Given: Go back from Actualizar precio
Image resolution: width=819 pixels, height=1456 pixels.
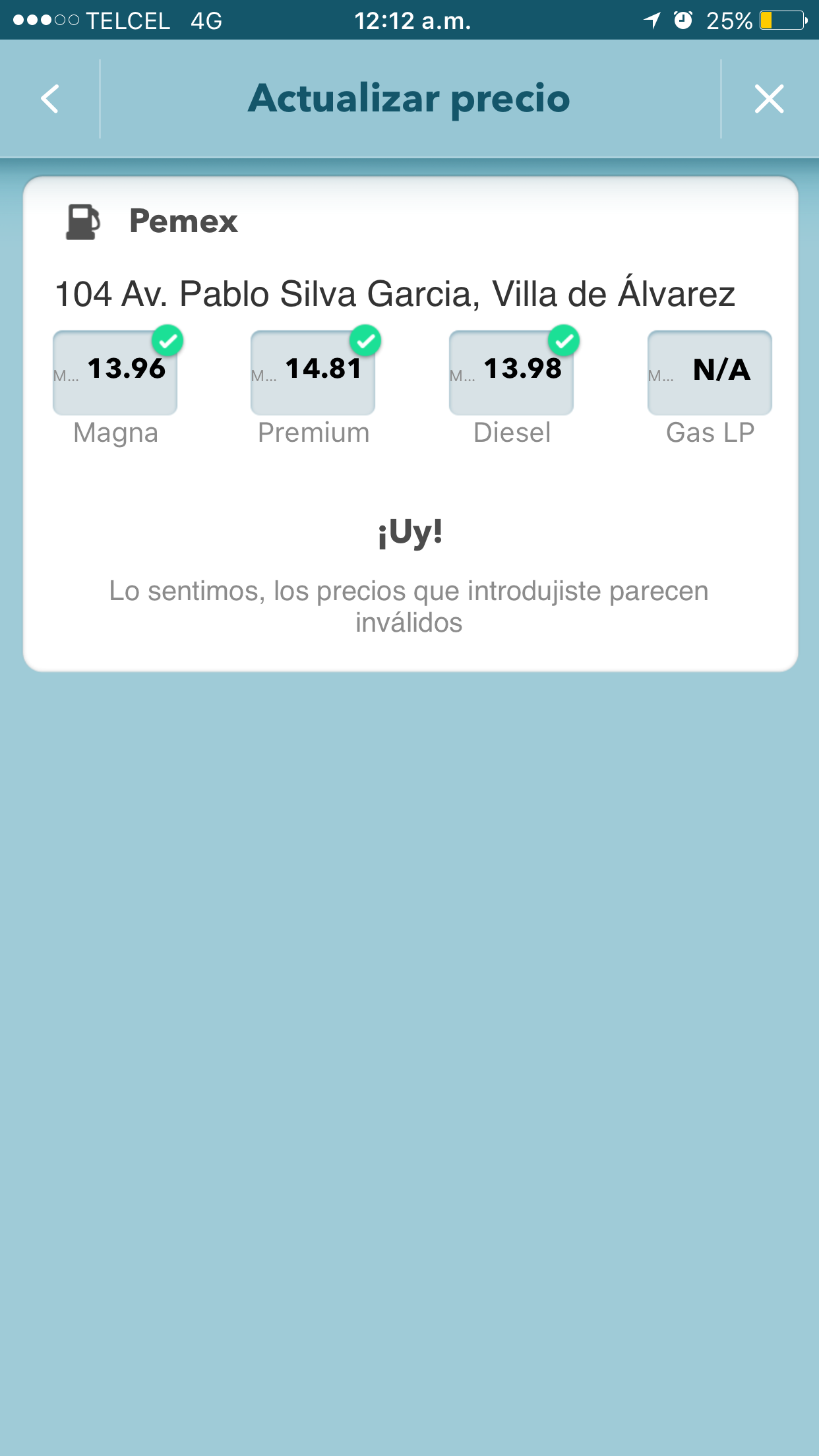Looking at the screenshot, I should coord(50,99).
